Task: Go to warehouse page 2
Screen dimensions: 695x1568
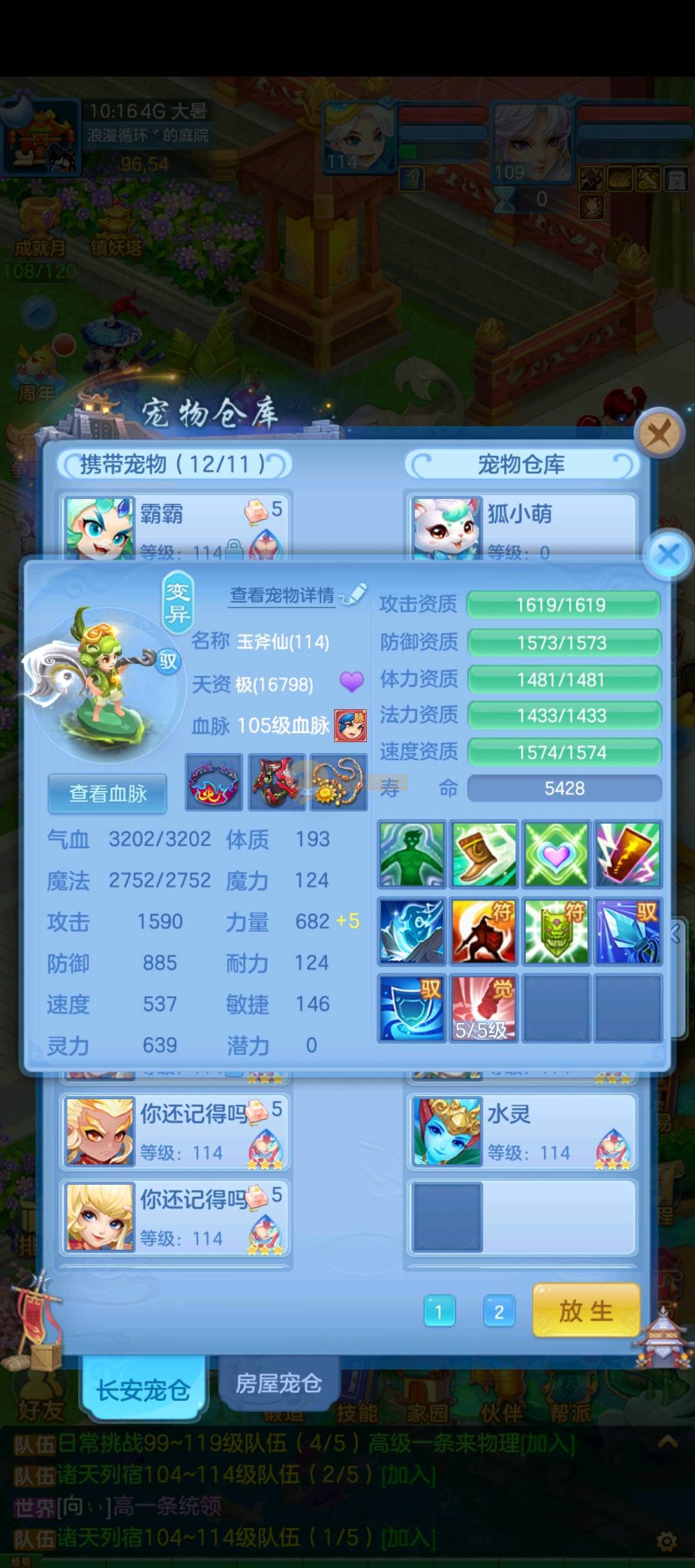Action: 499,1311
